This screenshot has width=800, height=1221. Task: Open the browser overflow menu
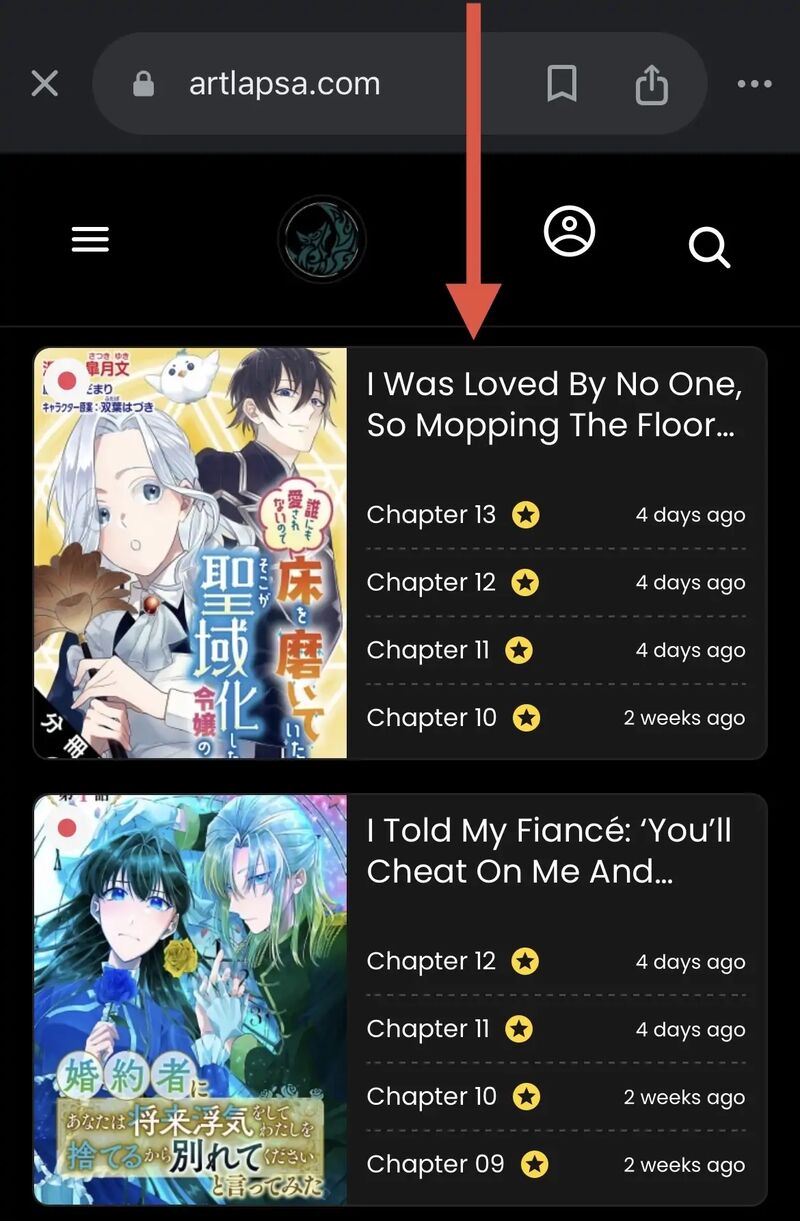point(754,84)
